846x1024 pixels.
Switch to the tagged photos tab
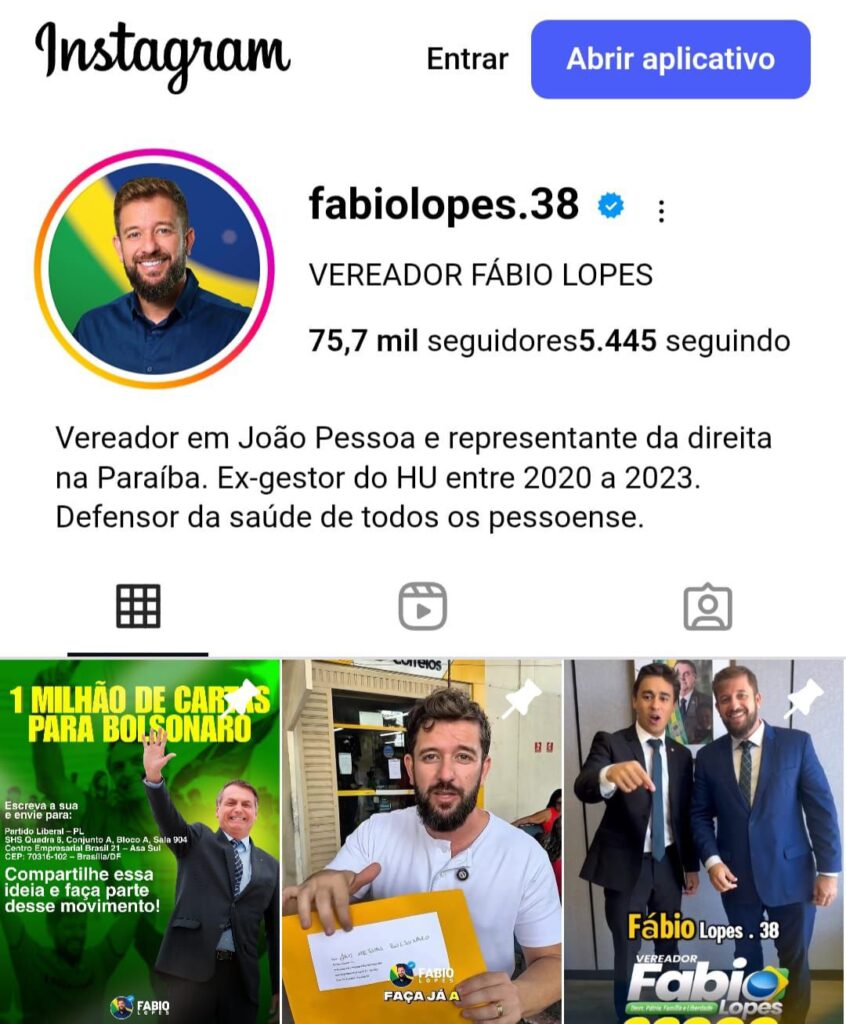(707, 606)
